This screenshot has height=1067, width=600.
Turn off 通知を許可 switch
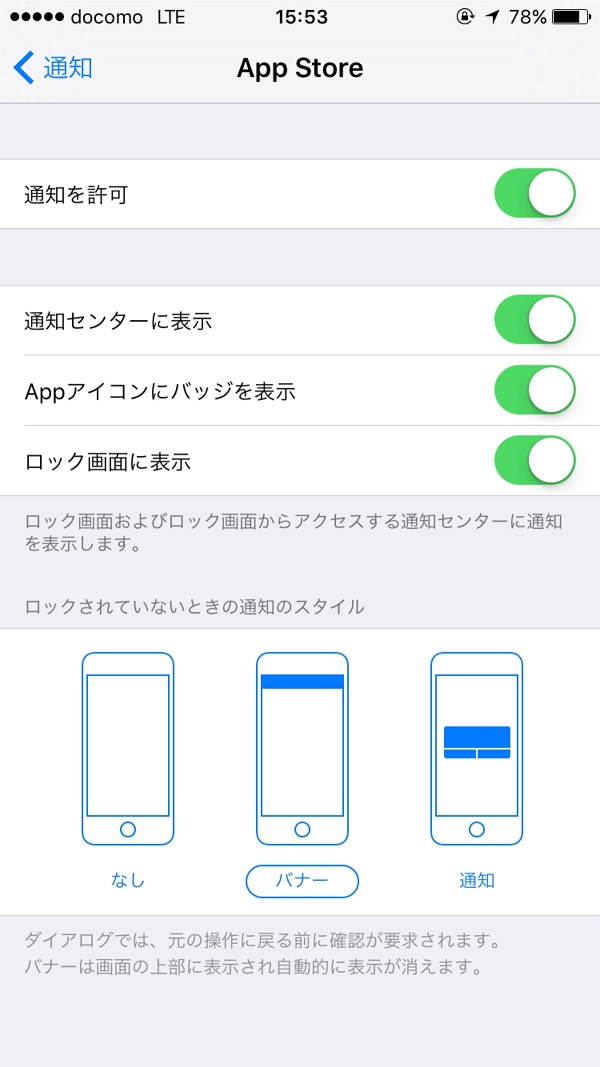click(x=535, y=194)
